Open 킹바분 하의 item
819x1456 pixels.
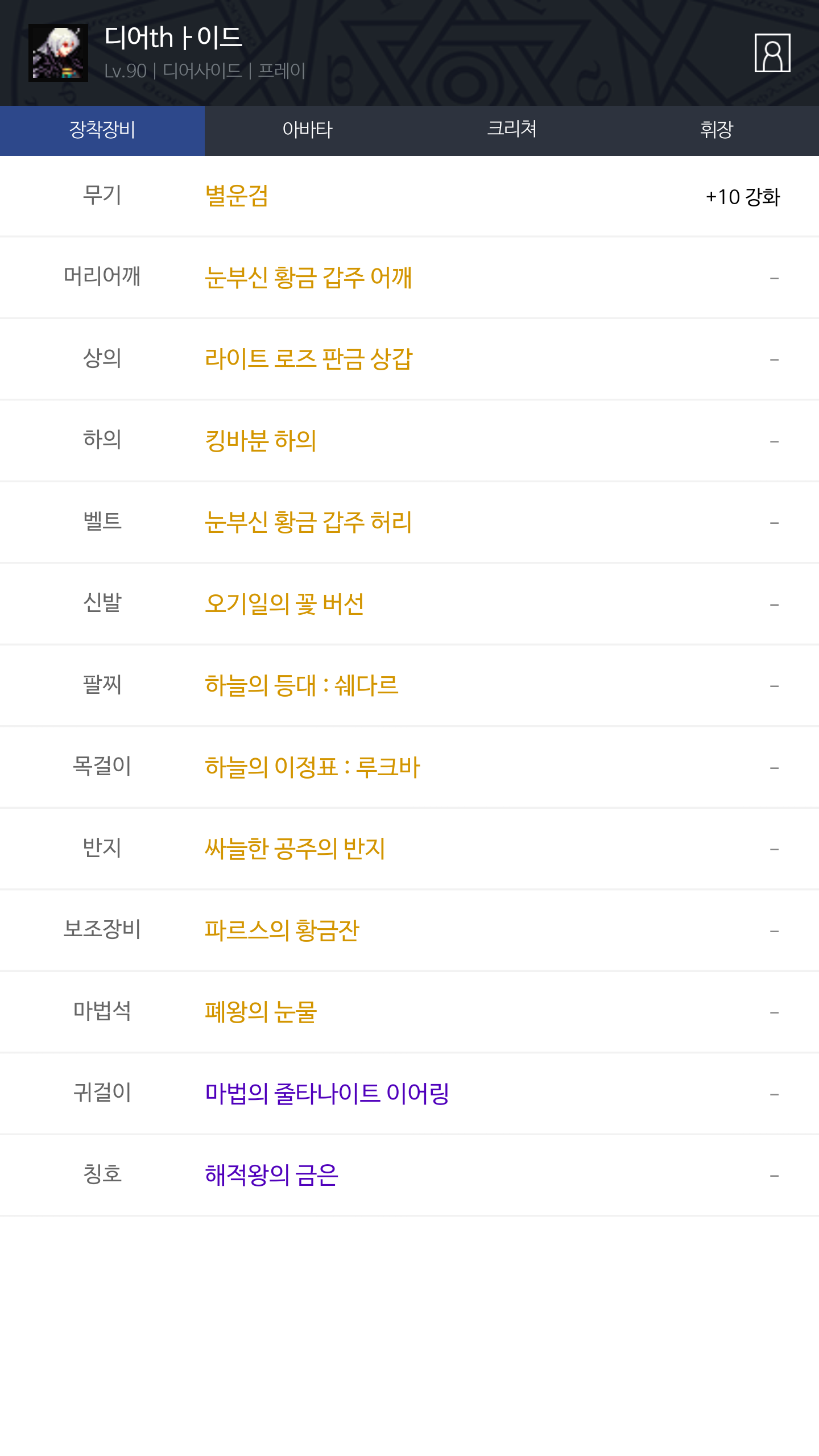point(260,441)
